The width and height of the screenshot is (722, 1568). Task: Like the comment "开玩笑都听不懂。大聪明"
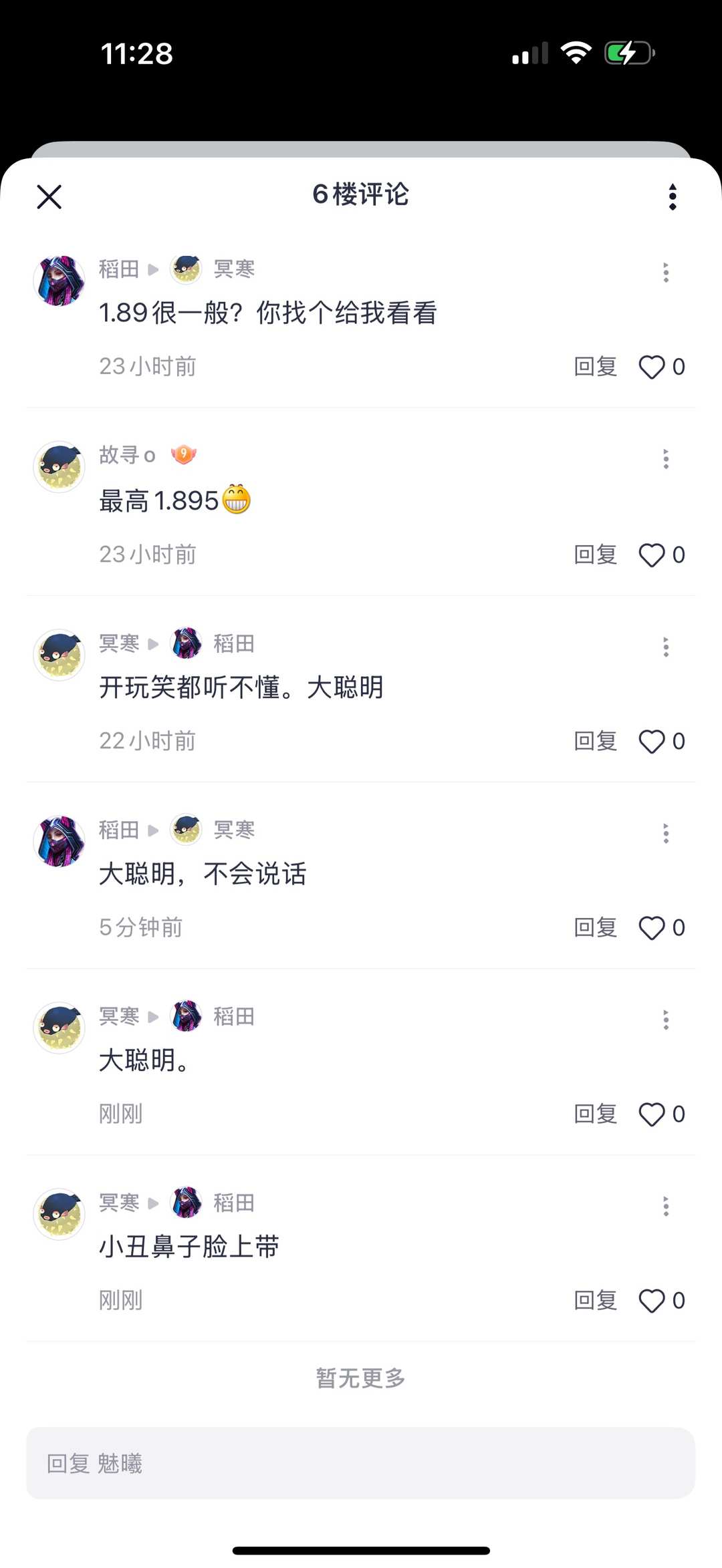(652, 742)
